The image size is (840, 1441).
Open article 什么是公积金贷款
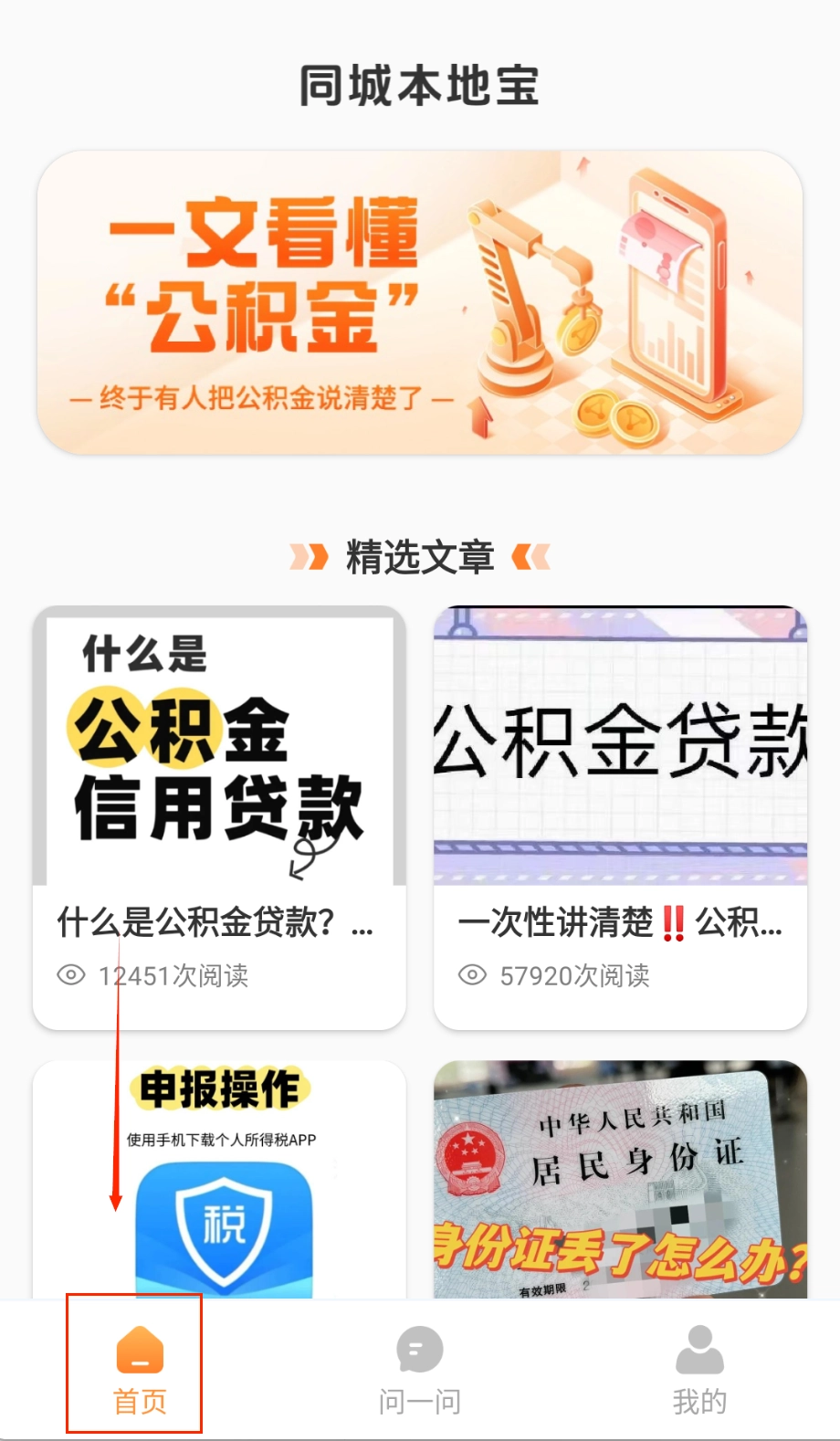pos(219,816)
